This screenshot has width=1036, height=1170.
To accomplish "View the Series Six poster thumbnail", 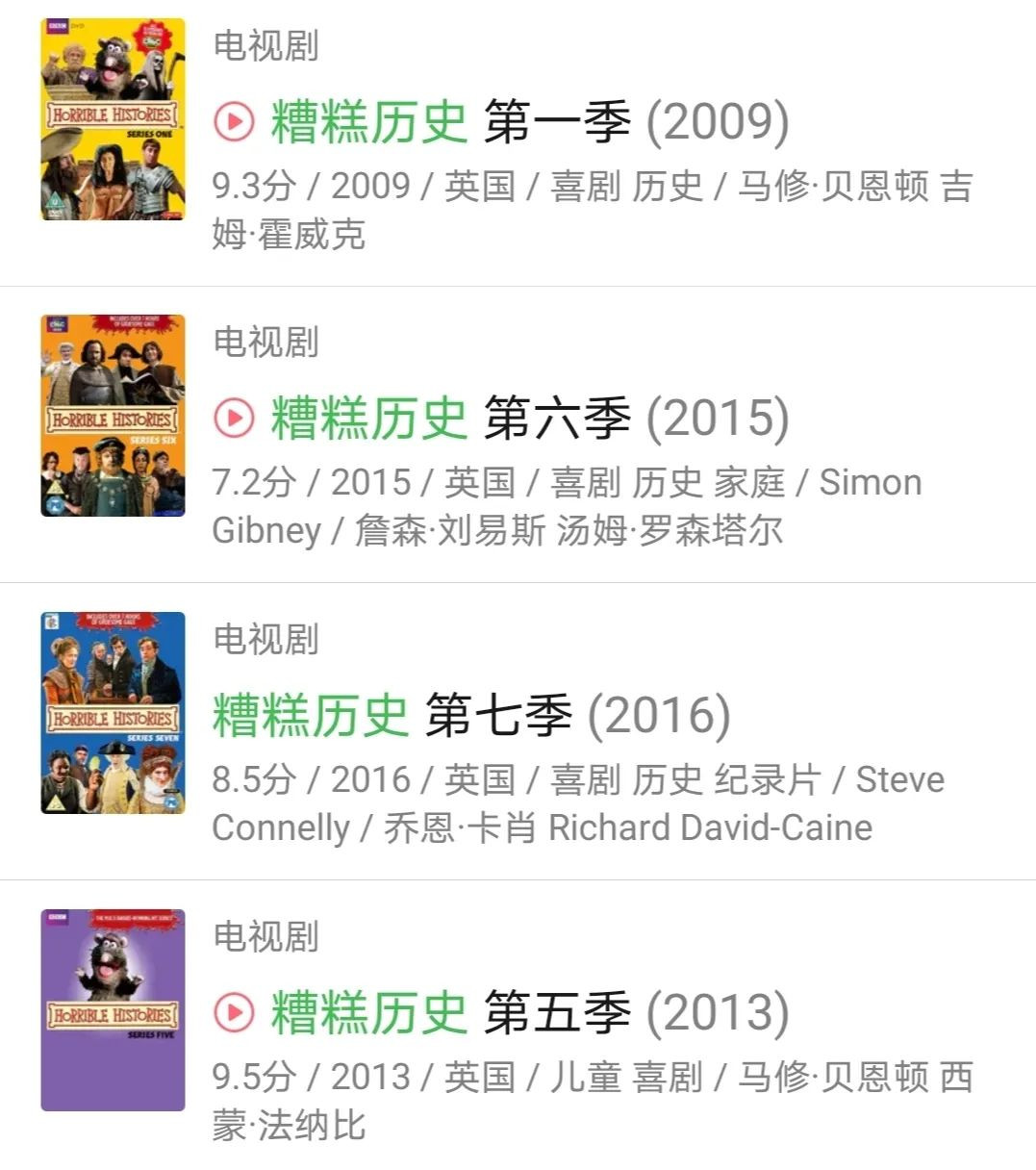I will pos(113,416).
